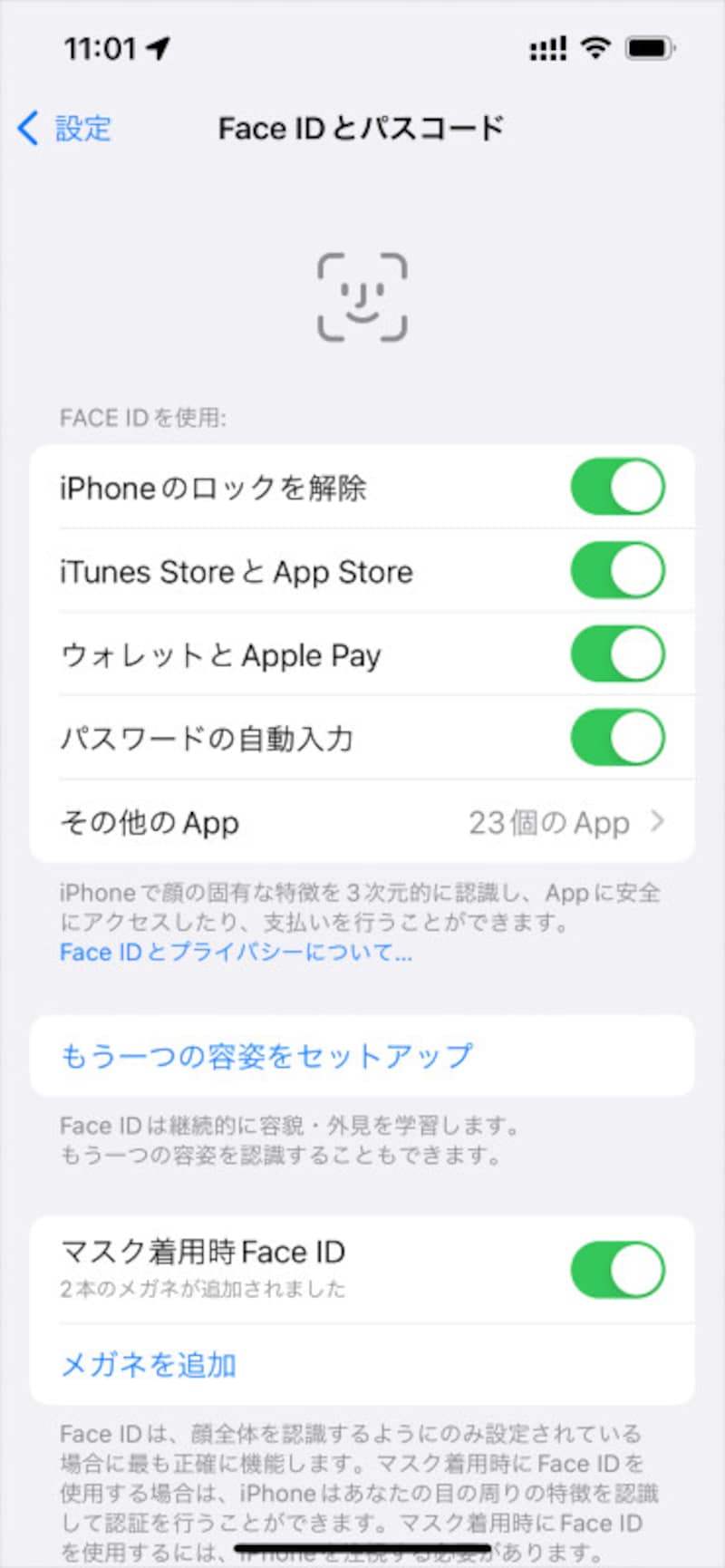Click the Wi-Fi status icon
Screen dimensions: 725x1568
[x=594, y=50]
